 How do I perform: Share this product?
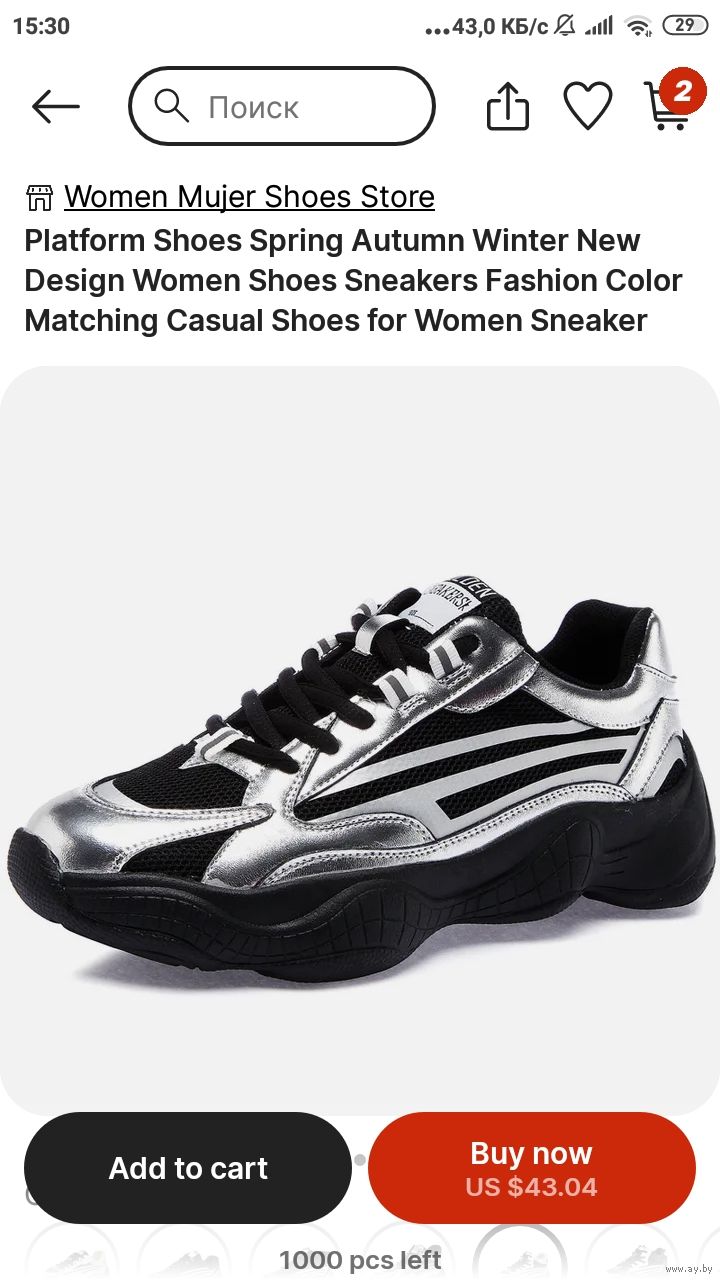pyautogui.click(x=508, y=106)
